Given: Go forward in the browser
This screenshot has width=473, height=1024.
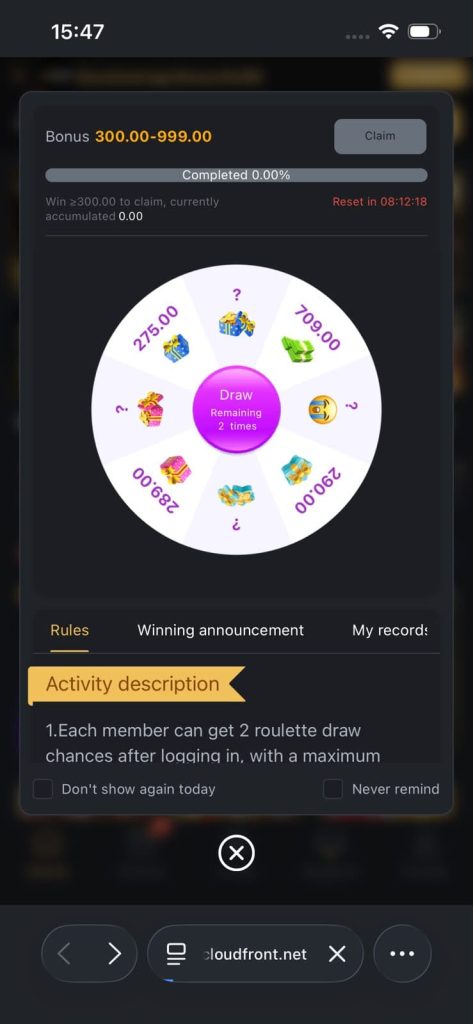Looking at the screenshot, I should pos(114,954).
